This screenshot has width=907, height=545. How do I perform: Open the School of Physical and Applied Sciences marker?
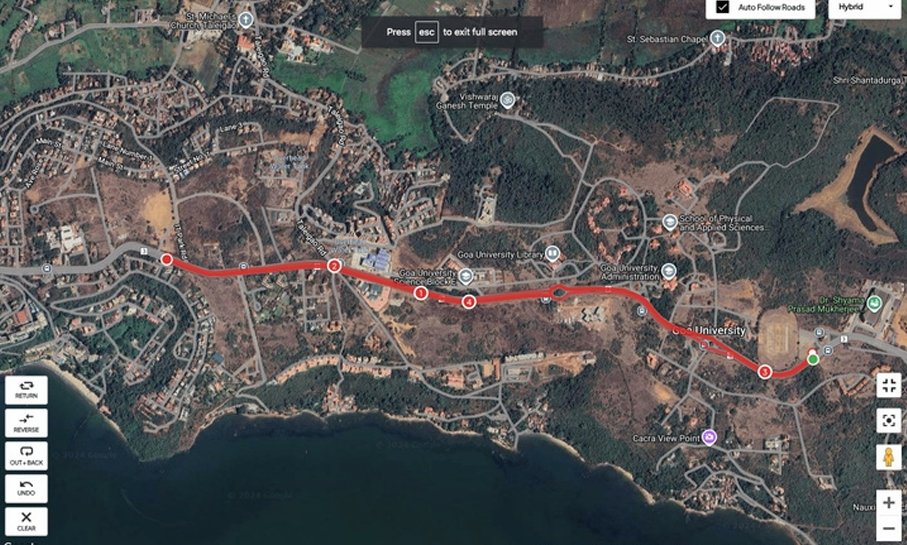tap(669, 222)
